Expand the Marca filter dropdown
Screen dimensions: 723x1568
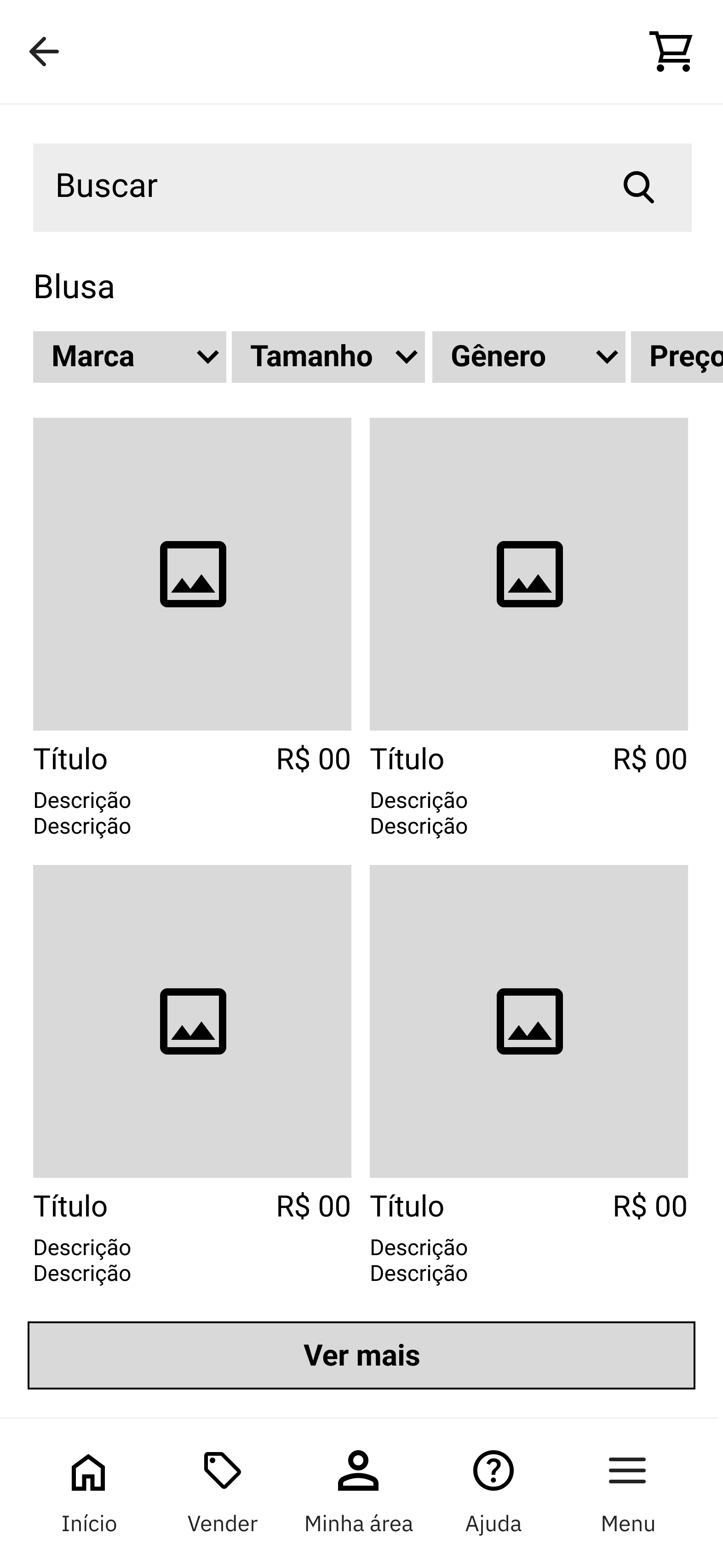(x=130, y=357)
